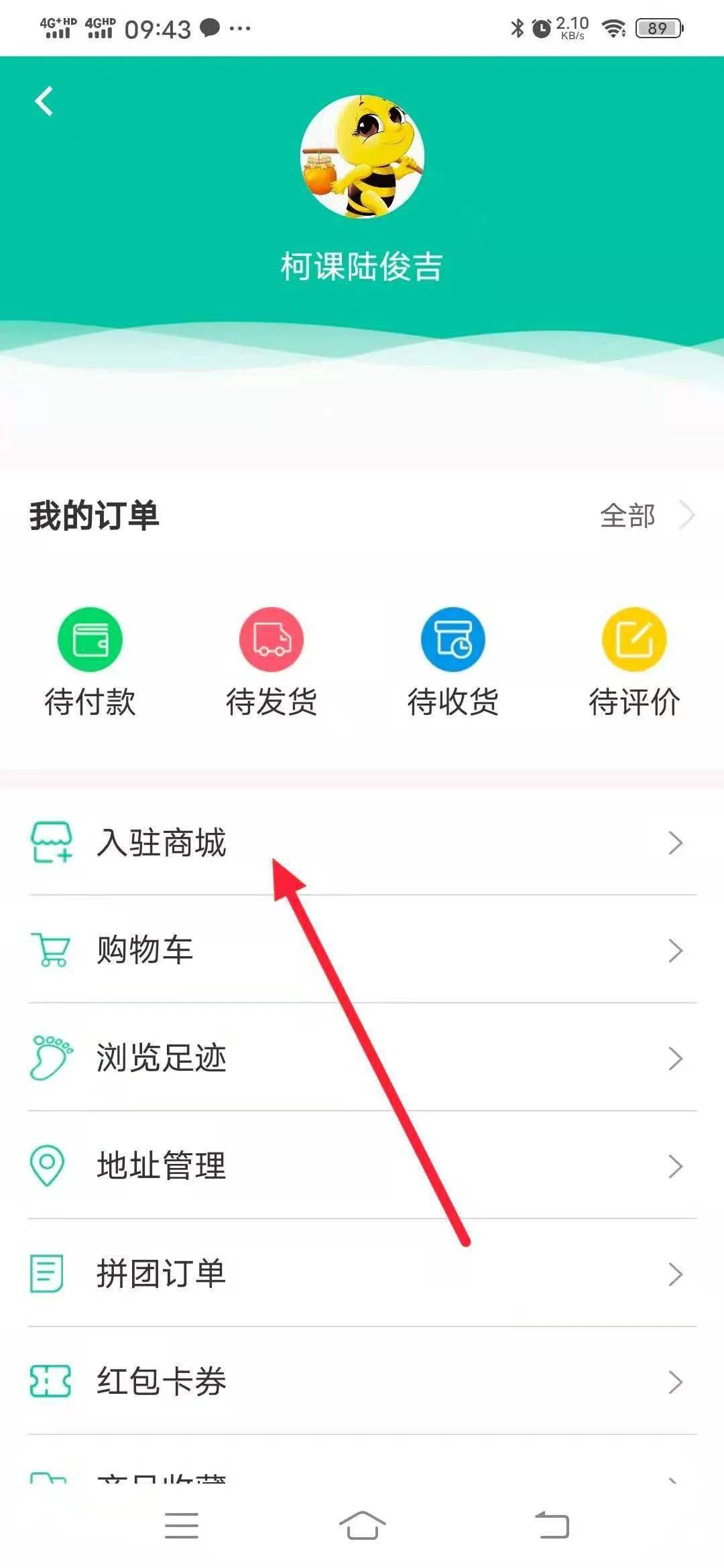Open 拼团订单 group-buy orders
This screenshot has height=1568, width=724.
362,1273
